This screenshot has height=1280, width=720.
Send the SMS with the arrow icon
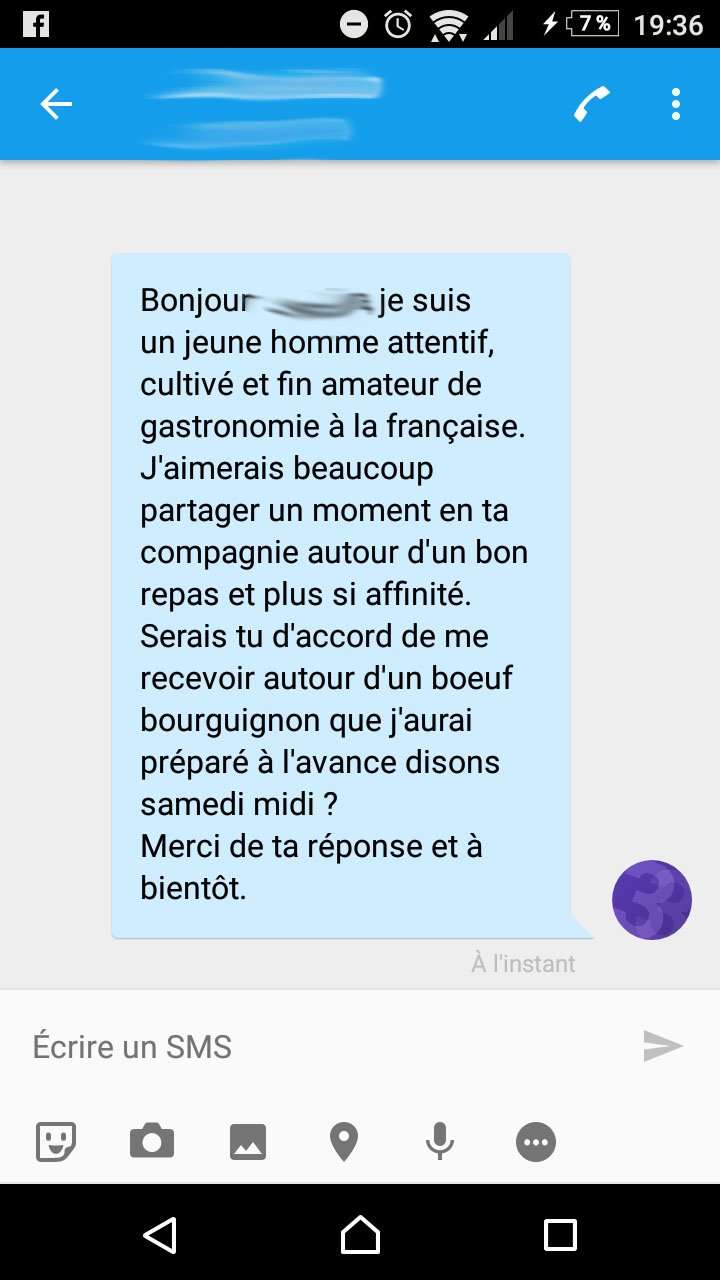[663, 1047]
